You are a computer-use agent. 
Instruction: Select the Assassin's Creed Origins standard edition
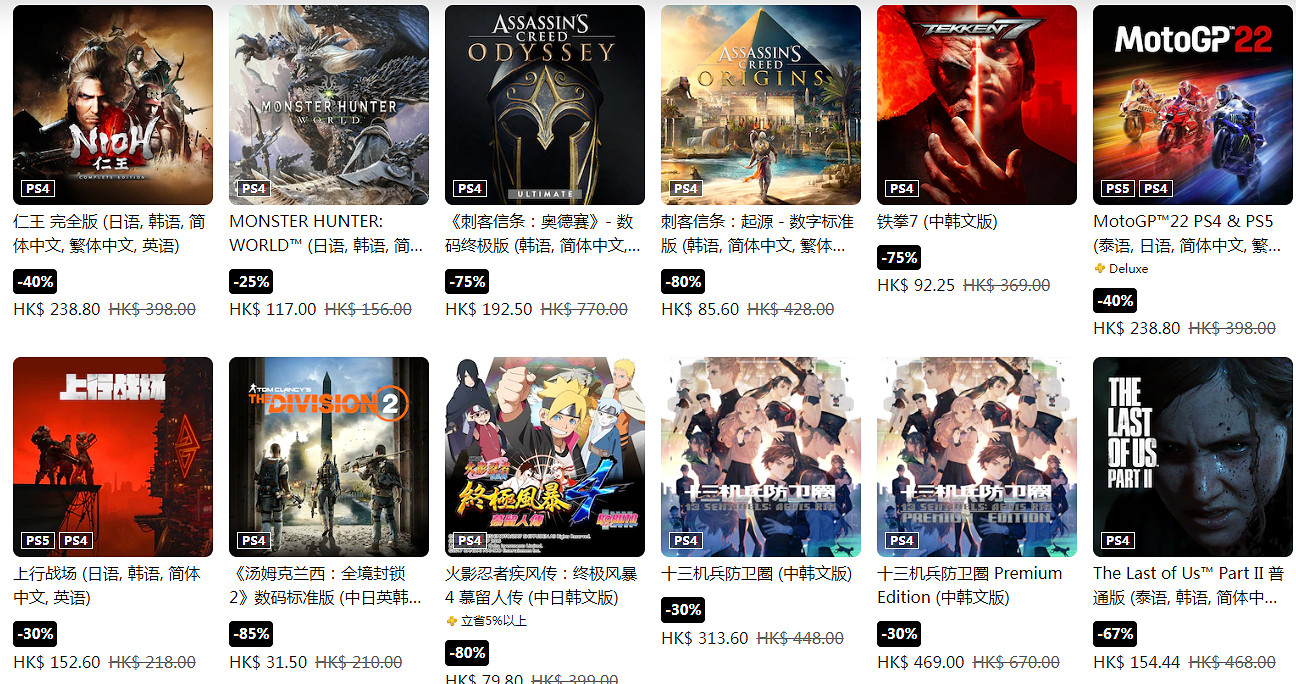point(761,105)
